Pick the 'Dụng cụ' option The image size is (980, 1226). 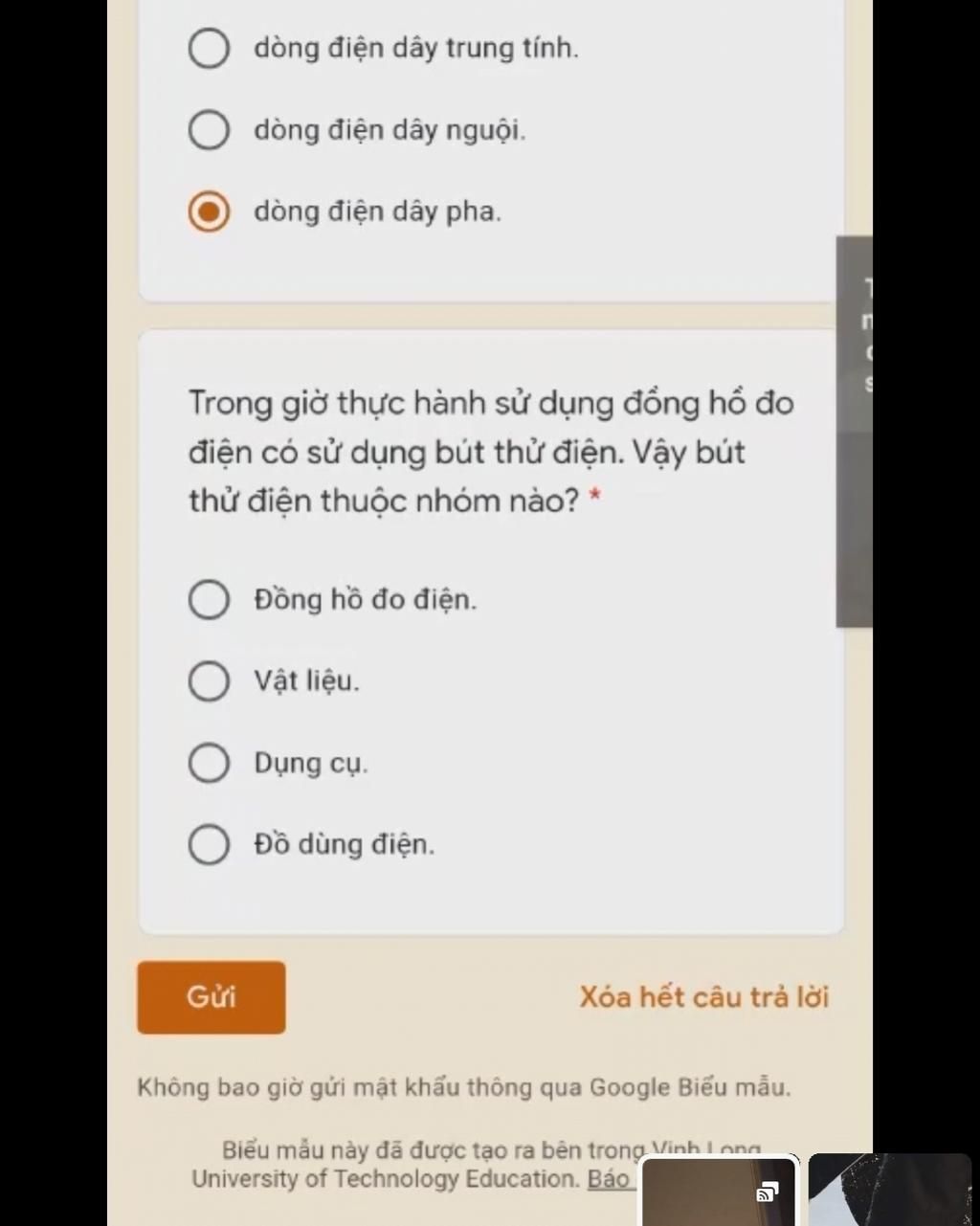tap(209, 764)
